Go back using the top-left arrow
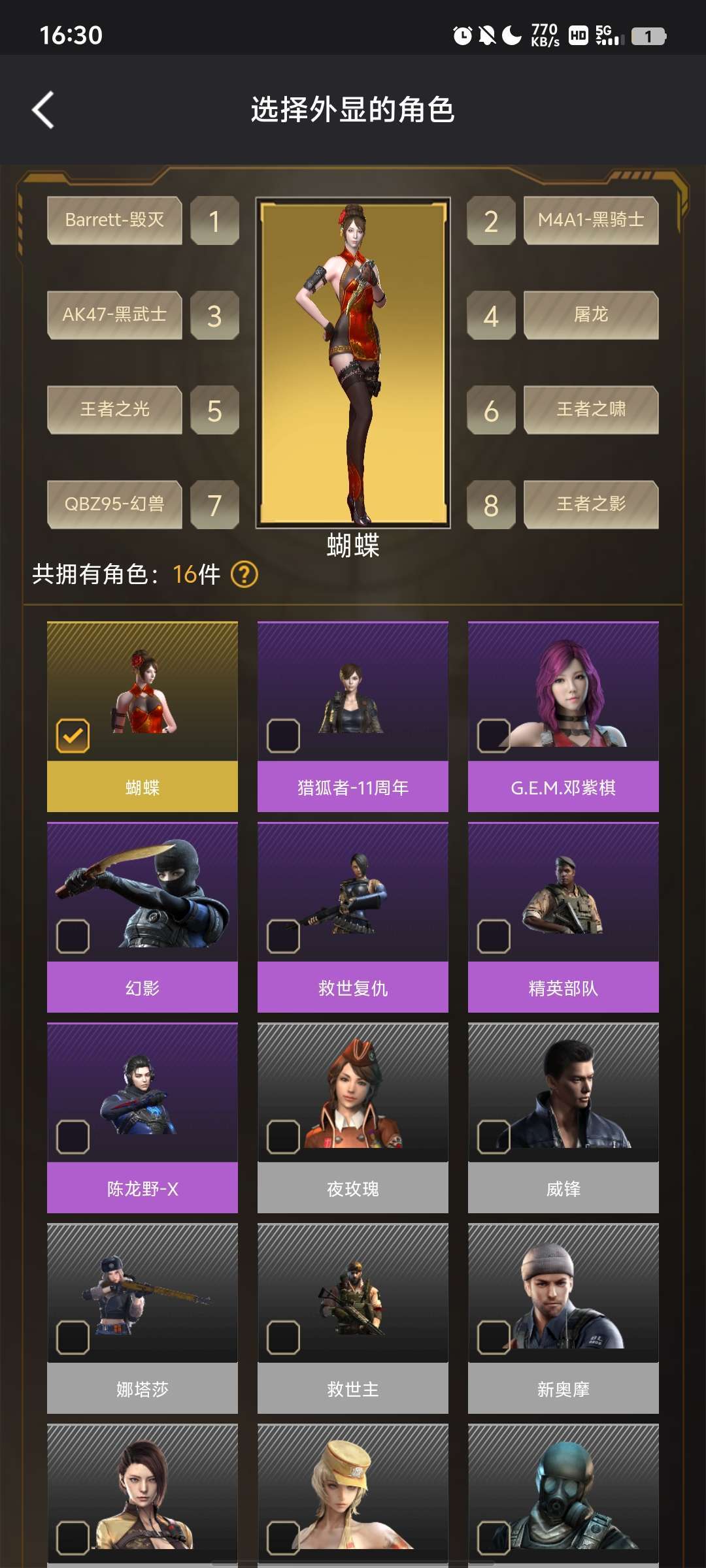The height and width of the screenshot is (1568, 706). coord(43,110)
